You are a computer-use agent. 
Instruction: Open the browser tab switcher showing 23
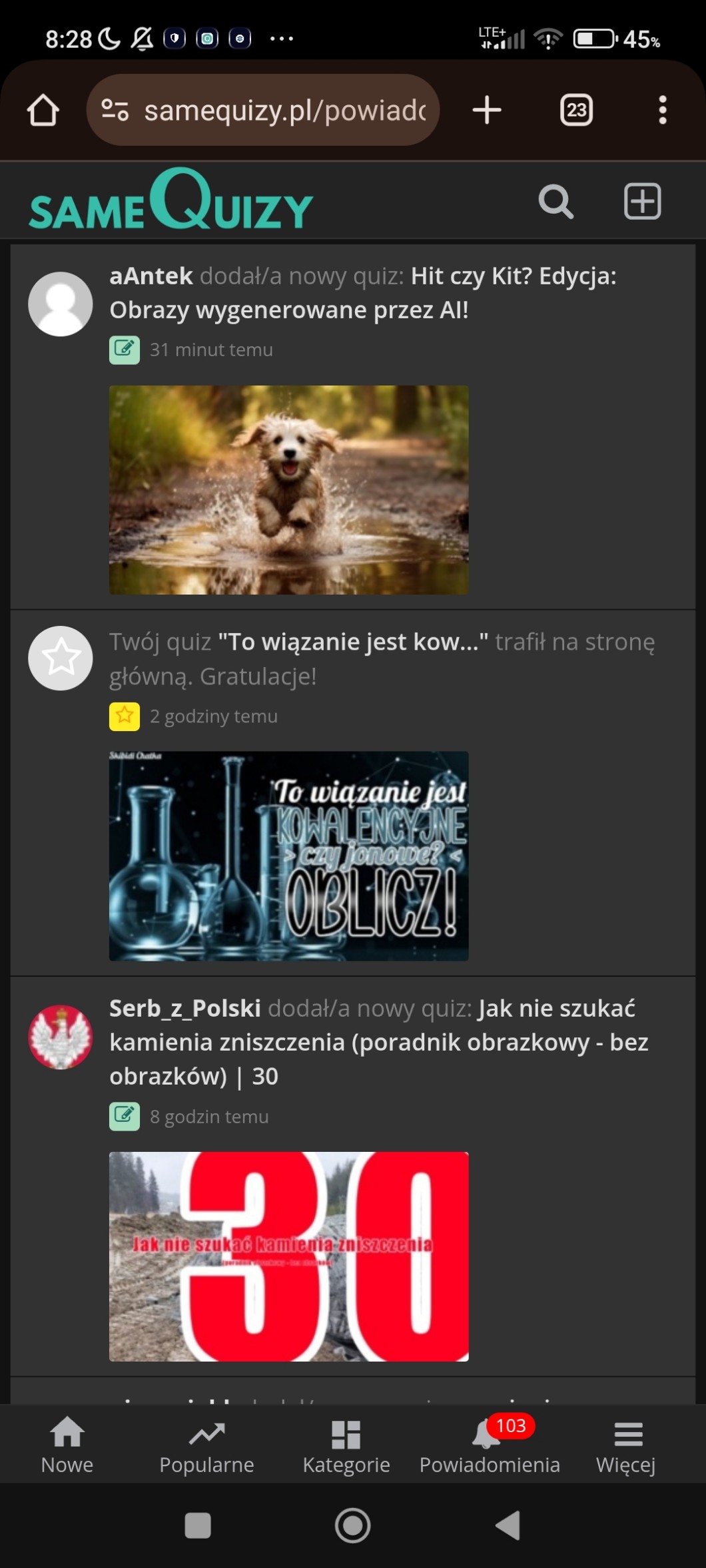576,110
